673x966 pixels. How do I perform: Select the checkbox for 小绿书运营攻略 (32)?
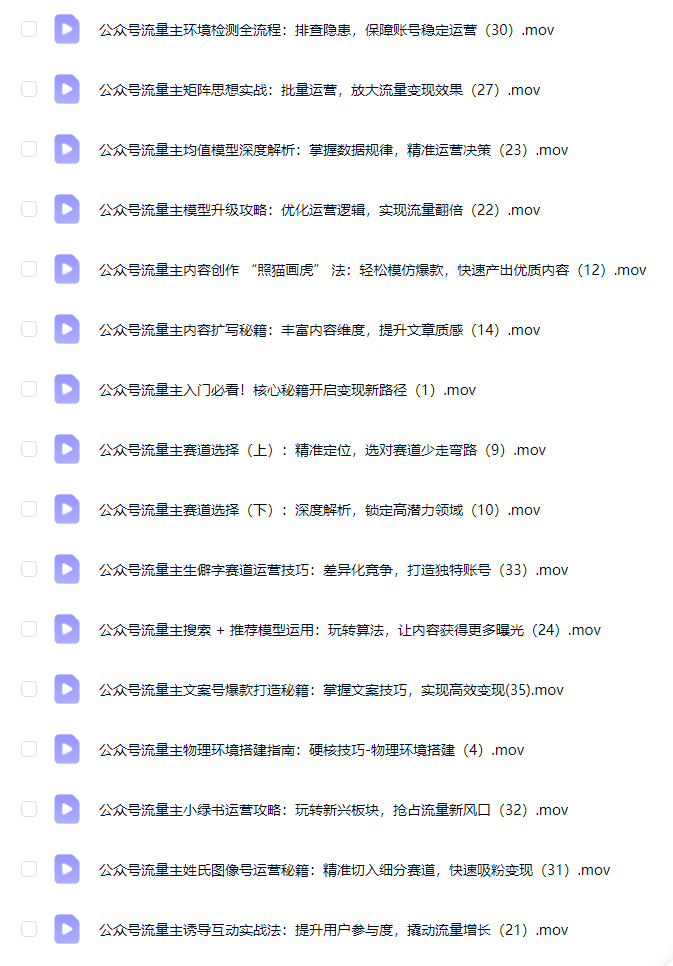click(29, 809)
